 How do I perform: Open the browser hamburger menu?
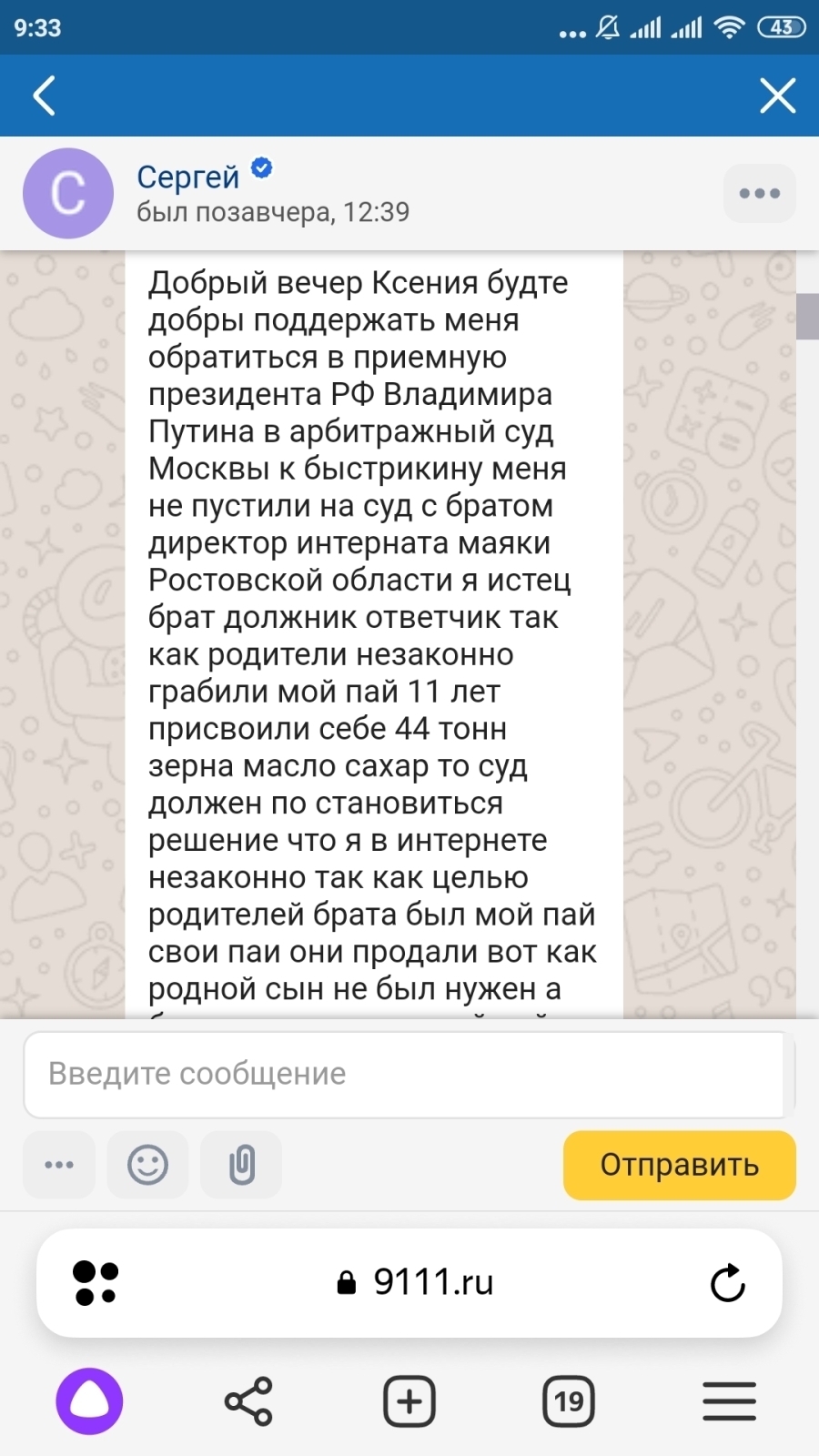[729, 1401]
